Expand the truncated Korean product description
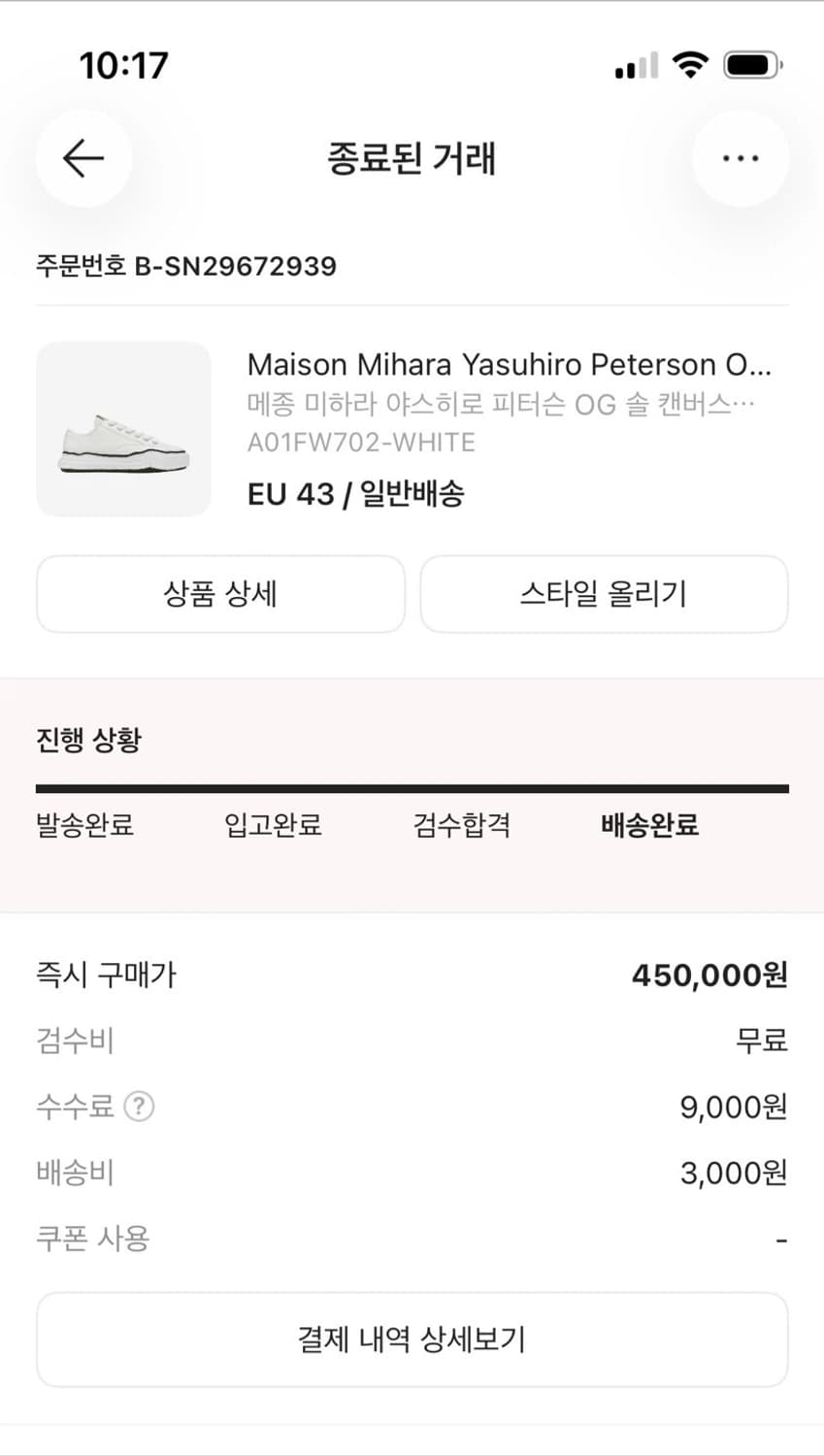The image size is (824, 1456). click(x=500, y=404)
